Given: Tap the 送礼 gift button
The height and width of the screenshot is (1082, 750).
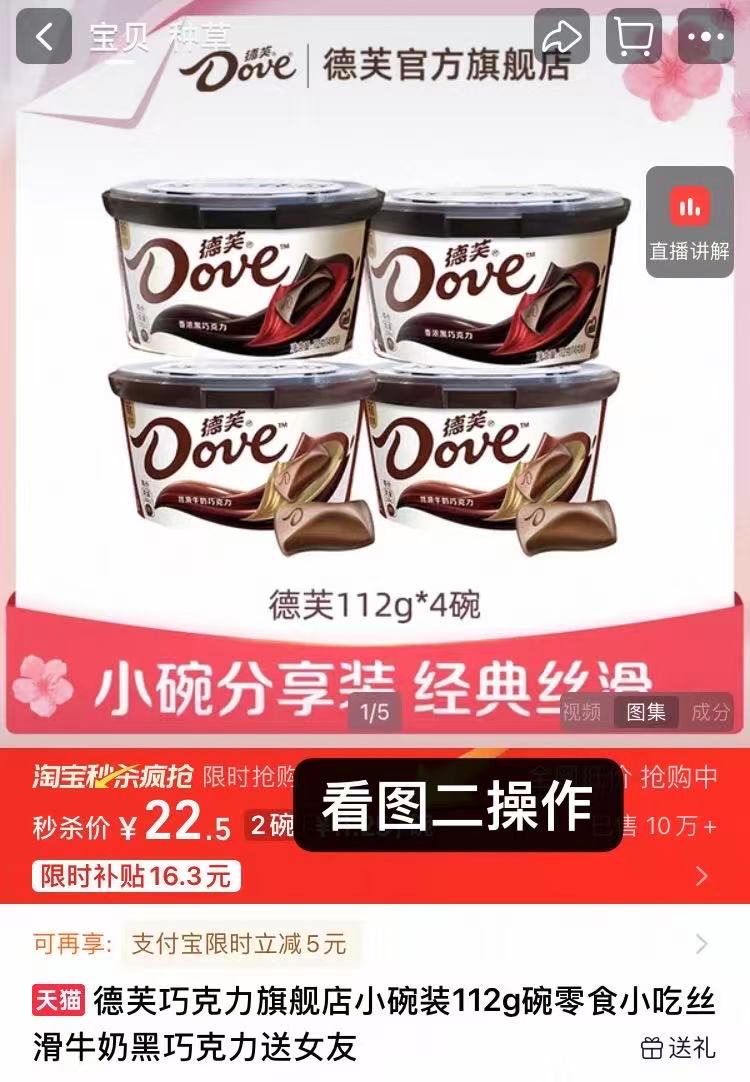Looking at the screenshot, I should click(x=679, y=1047).
